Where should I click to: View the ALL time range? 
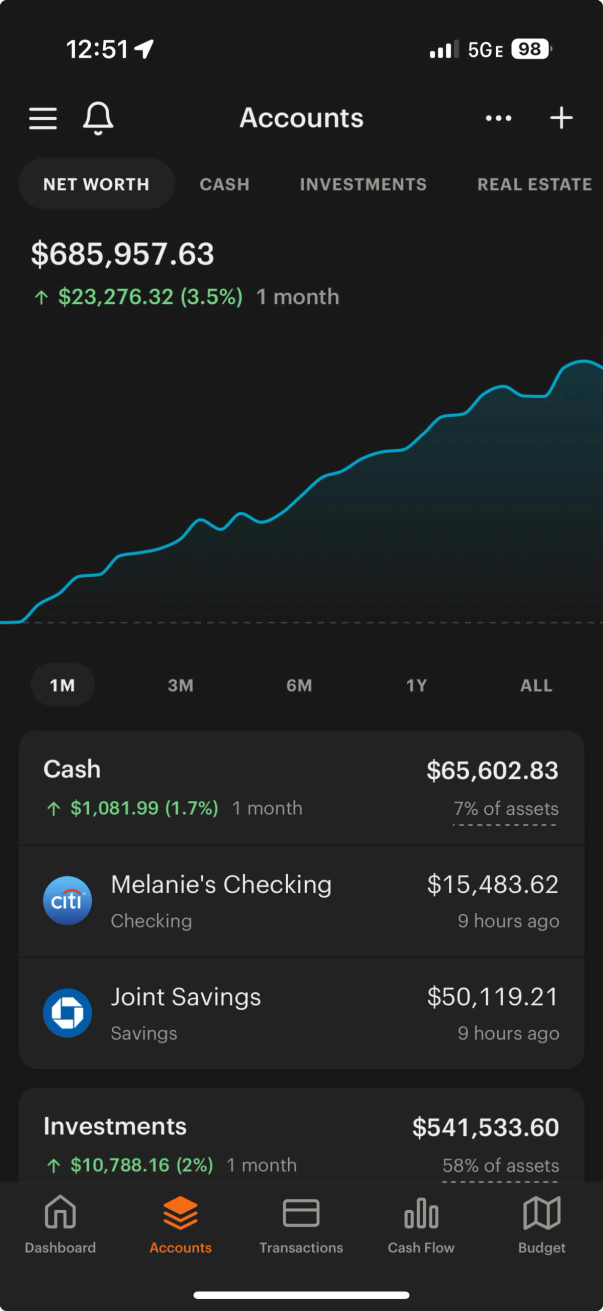[x=536, y=685]
